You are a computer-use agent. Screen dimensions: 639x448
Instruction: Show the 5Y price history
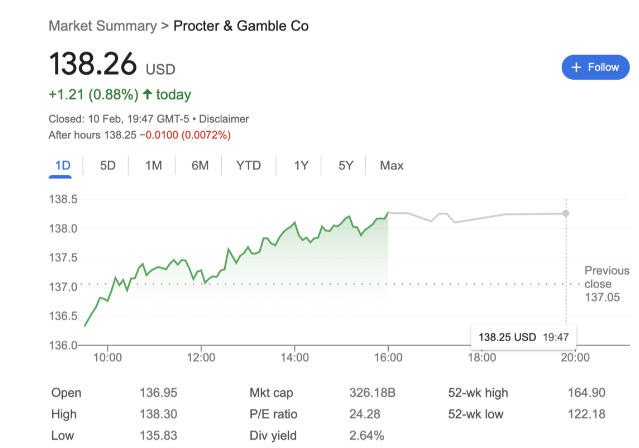(345, 166)
